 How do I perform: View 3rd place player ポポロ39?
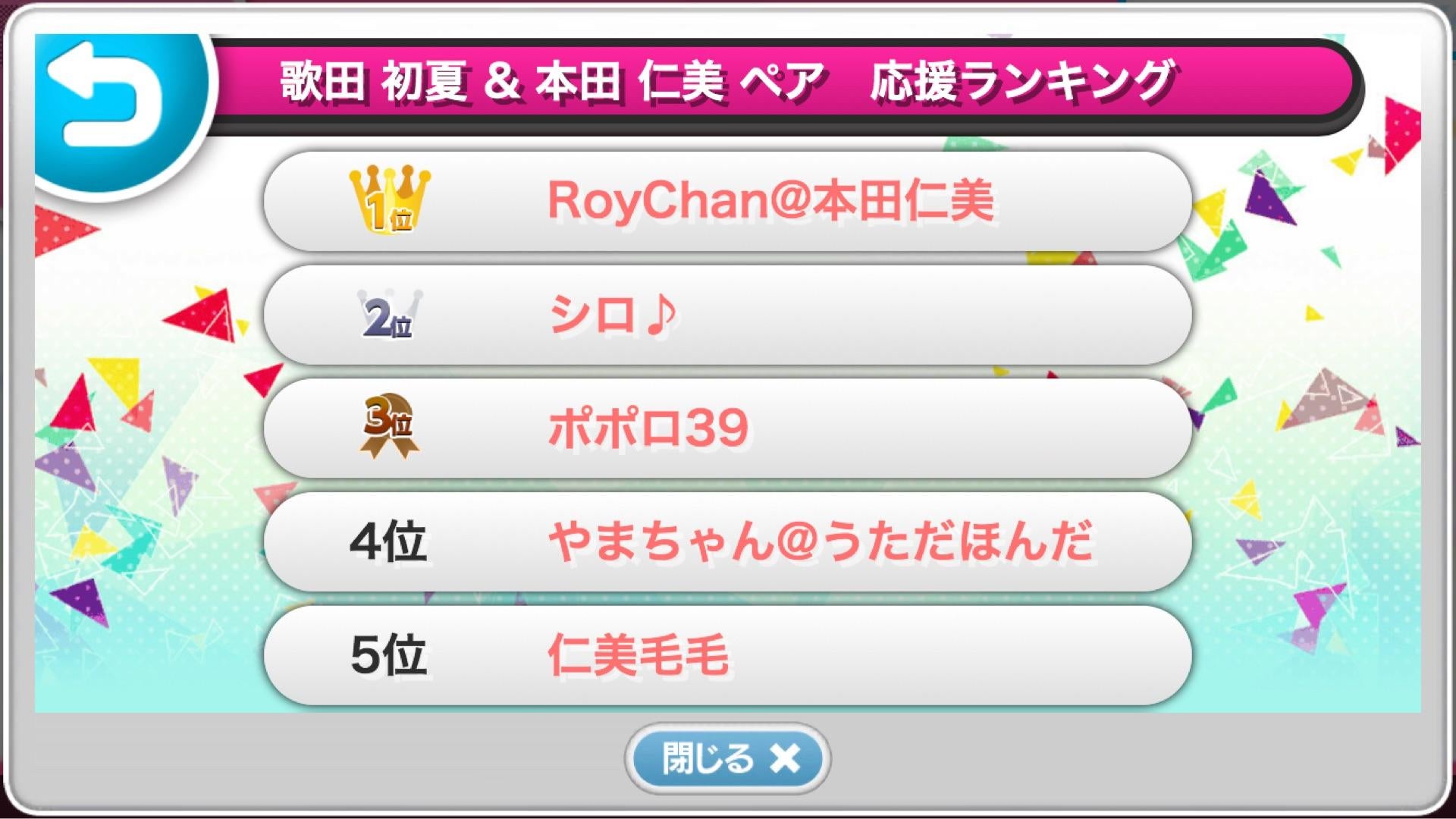tap(728, 428)
